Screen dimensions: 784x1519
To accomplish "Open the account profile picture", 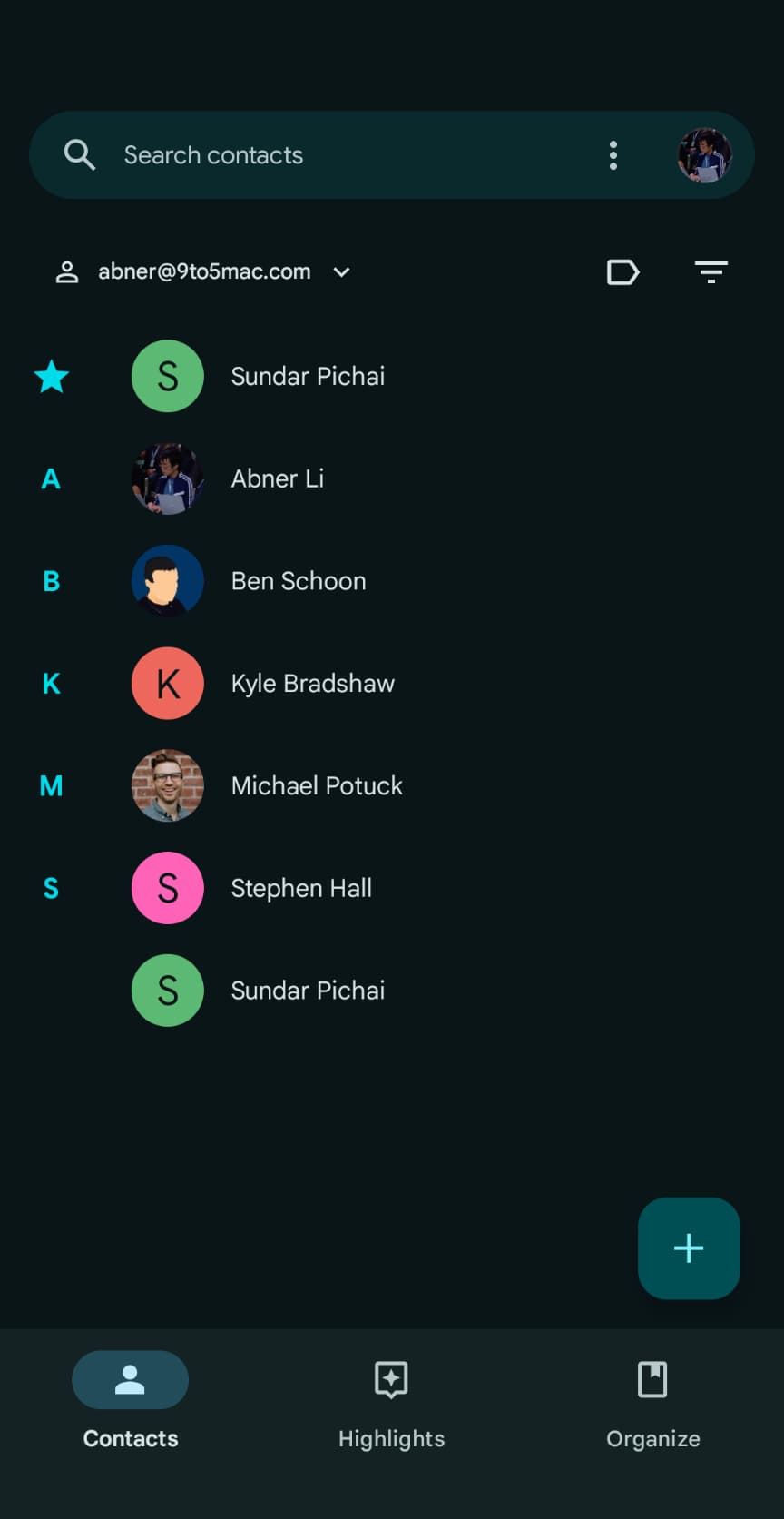I will [704, 155].
